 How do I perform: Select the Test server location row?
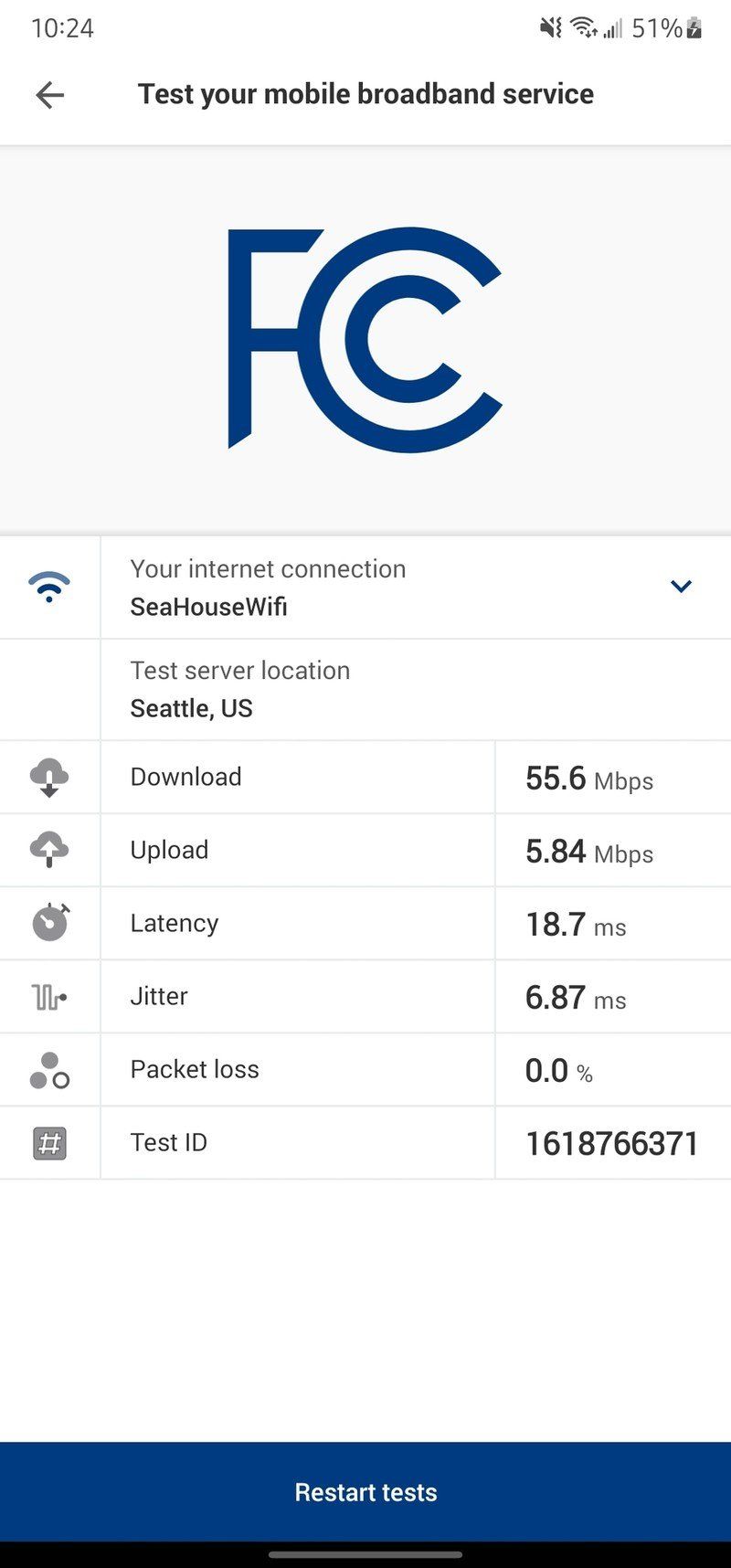click(365, 689)
